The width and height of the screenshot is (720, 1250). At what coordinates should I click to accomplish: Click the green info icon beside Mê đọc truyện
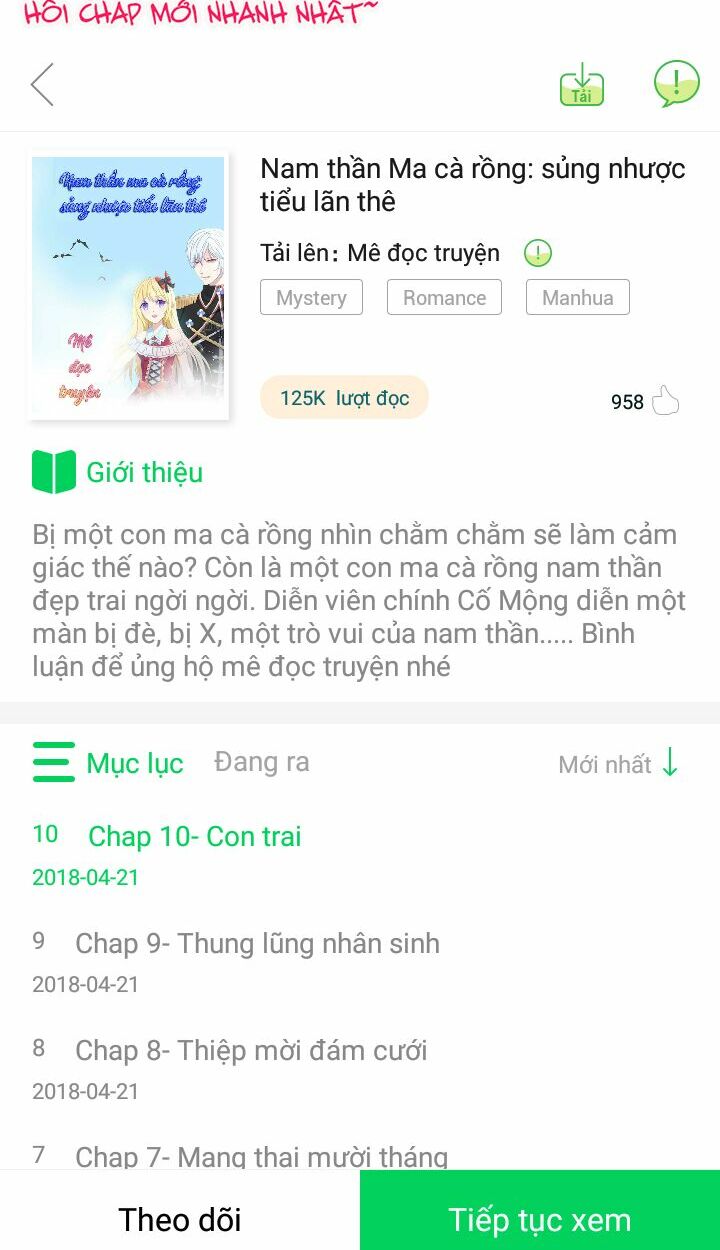coord(537,253)
